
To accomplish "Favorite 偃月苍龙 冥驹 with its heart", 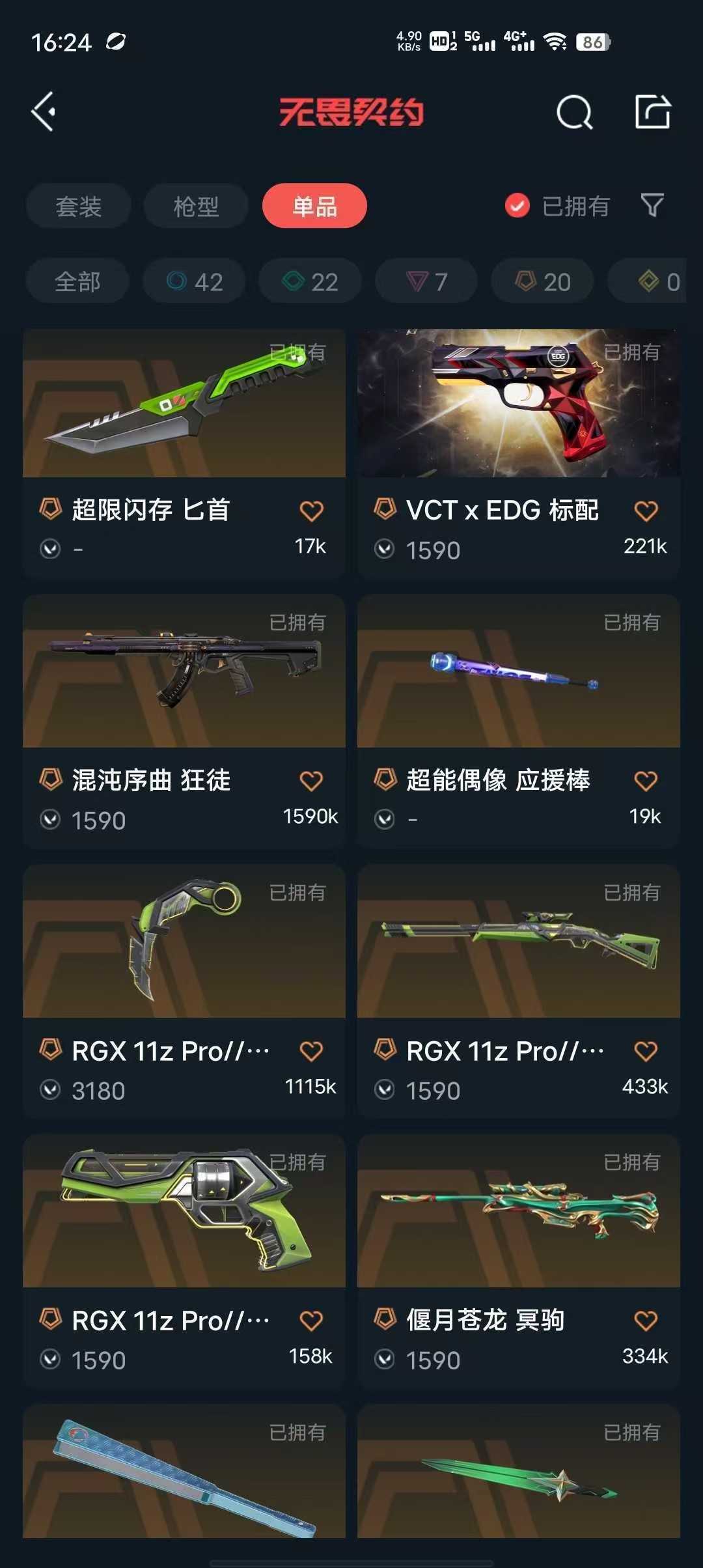I will tap(646, 1321).
